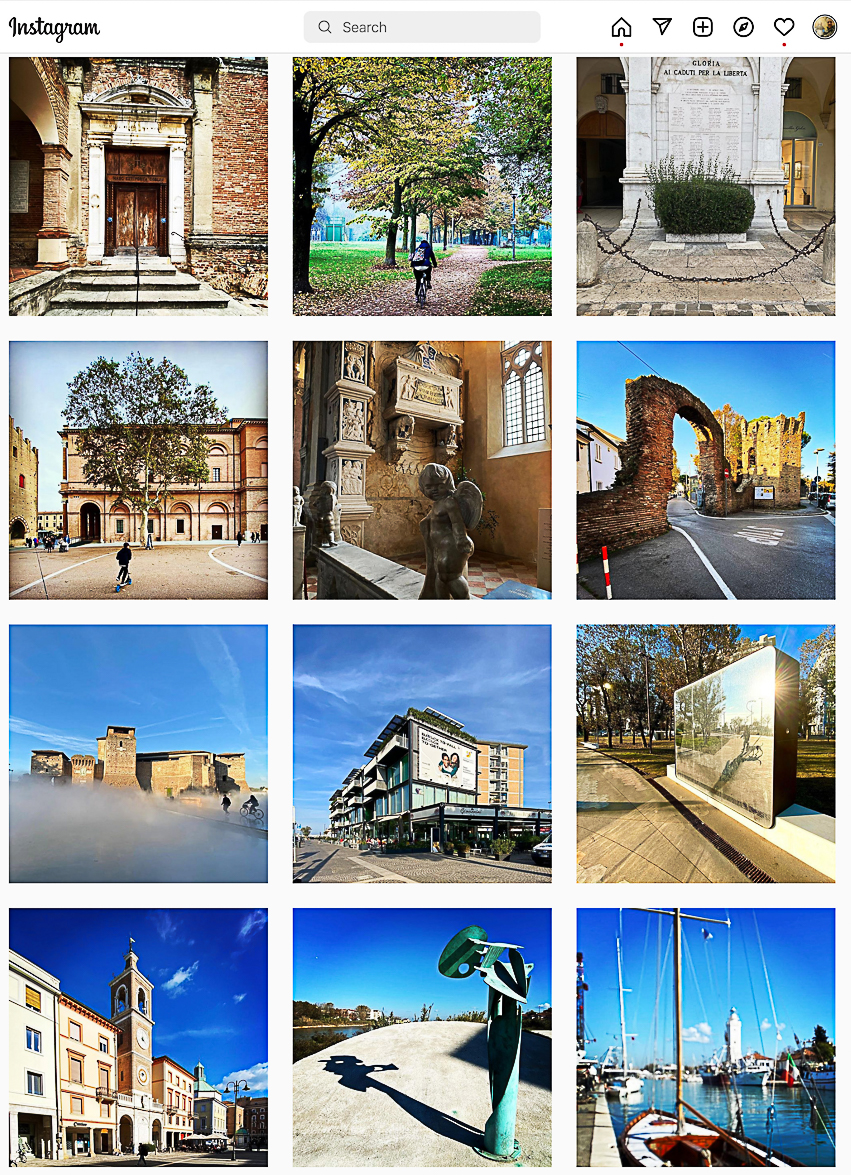Image resolution: width=851 pixels, height=1175 pixels.
Task: Open the war memorial monument photo
Action: pyautogui.click(x=705, y=186)
